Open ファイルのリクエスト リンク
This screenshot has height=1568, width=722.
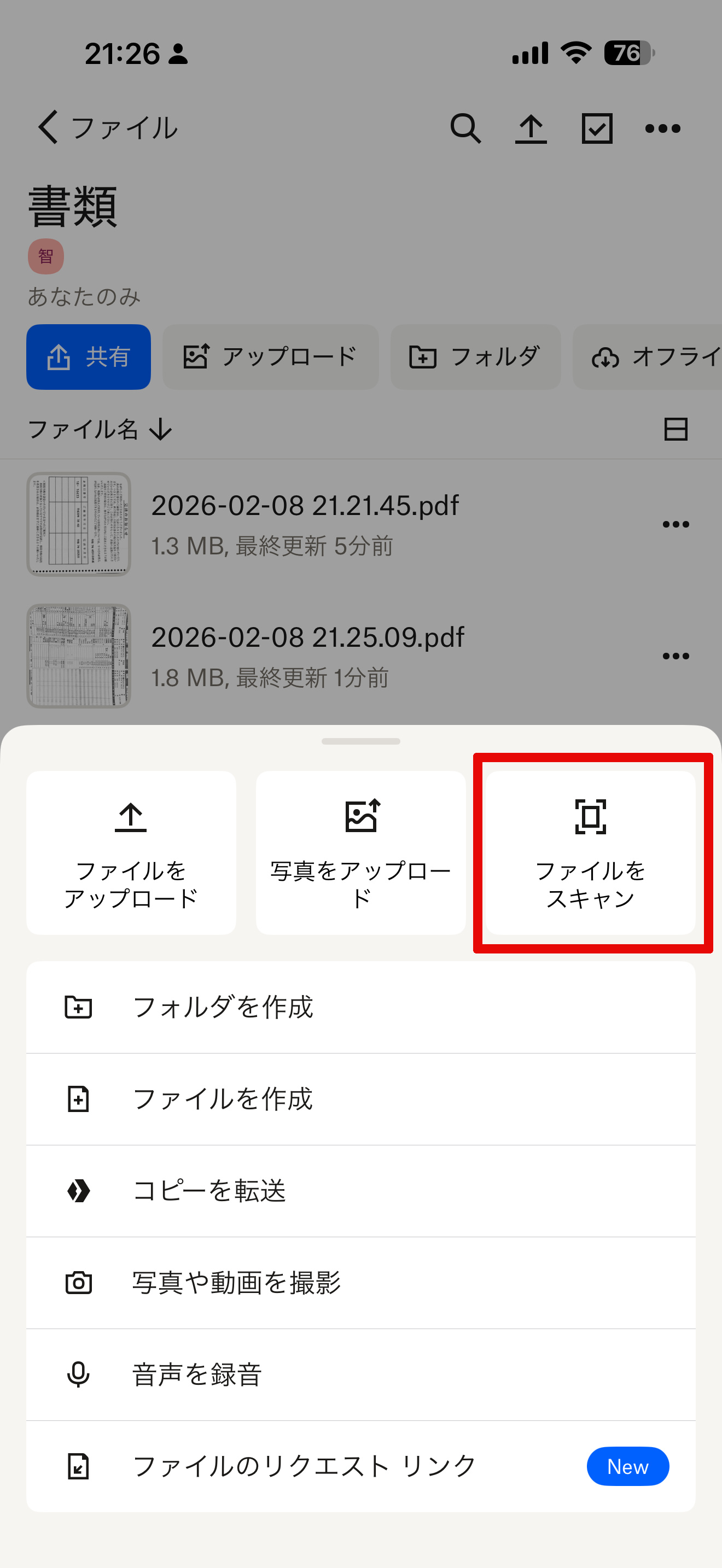(x=360, y=1467)
